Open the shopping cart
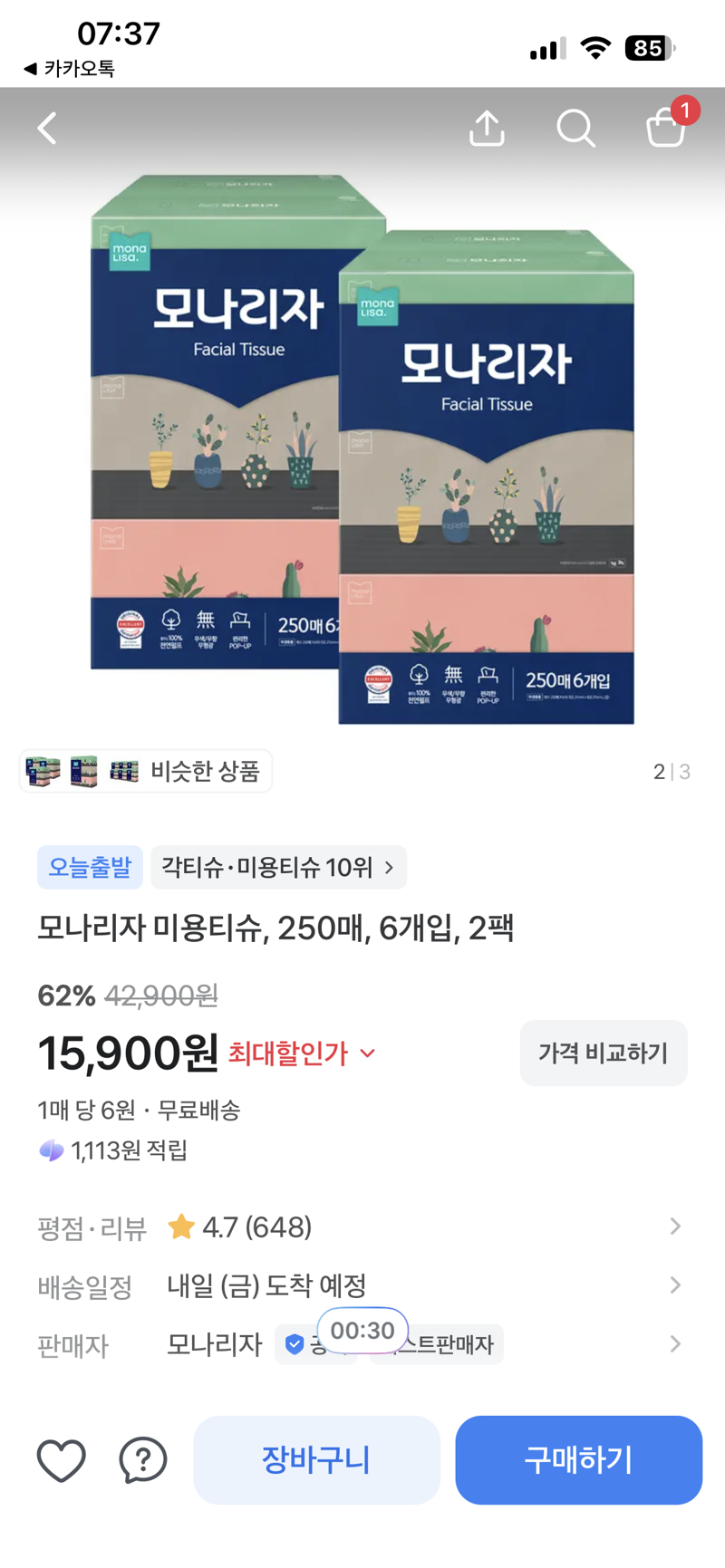This screenshot has width=725, height=1568. (x=666, y=126)
